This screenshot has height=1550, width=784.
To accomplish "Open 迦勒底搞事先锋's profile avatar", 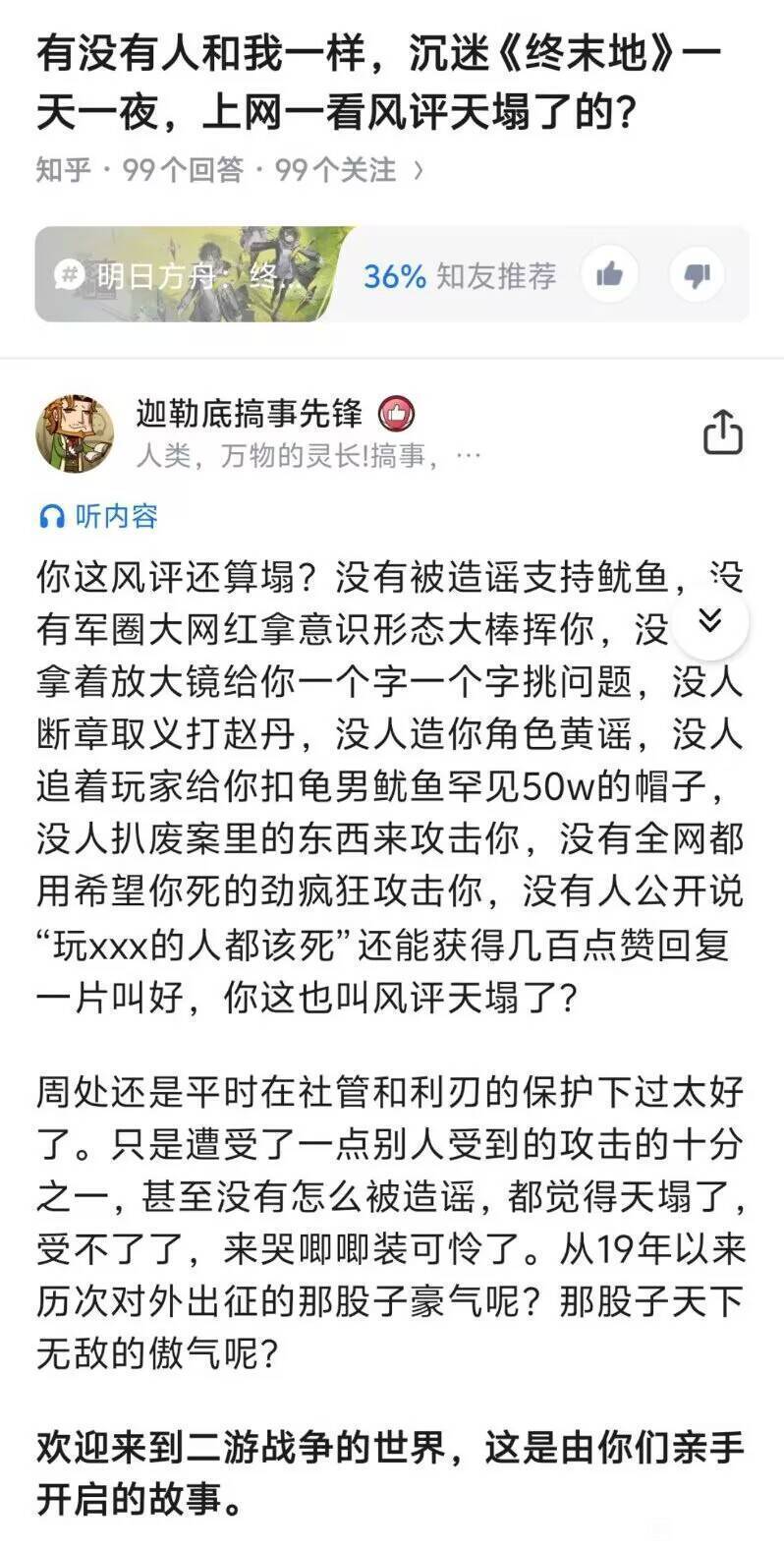I will pyautogui.click(x=75, y=432).
